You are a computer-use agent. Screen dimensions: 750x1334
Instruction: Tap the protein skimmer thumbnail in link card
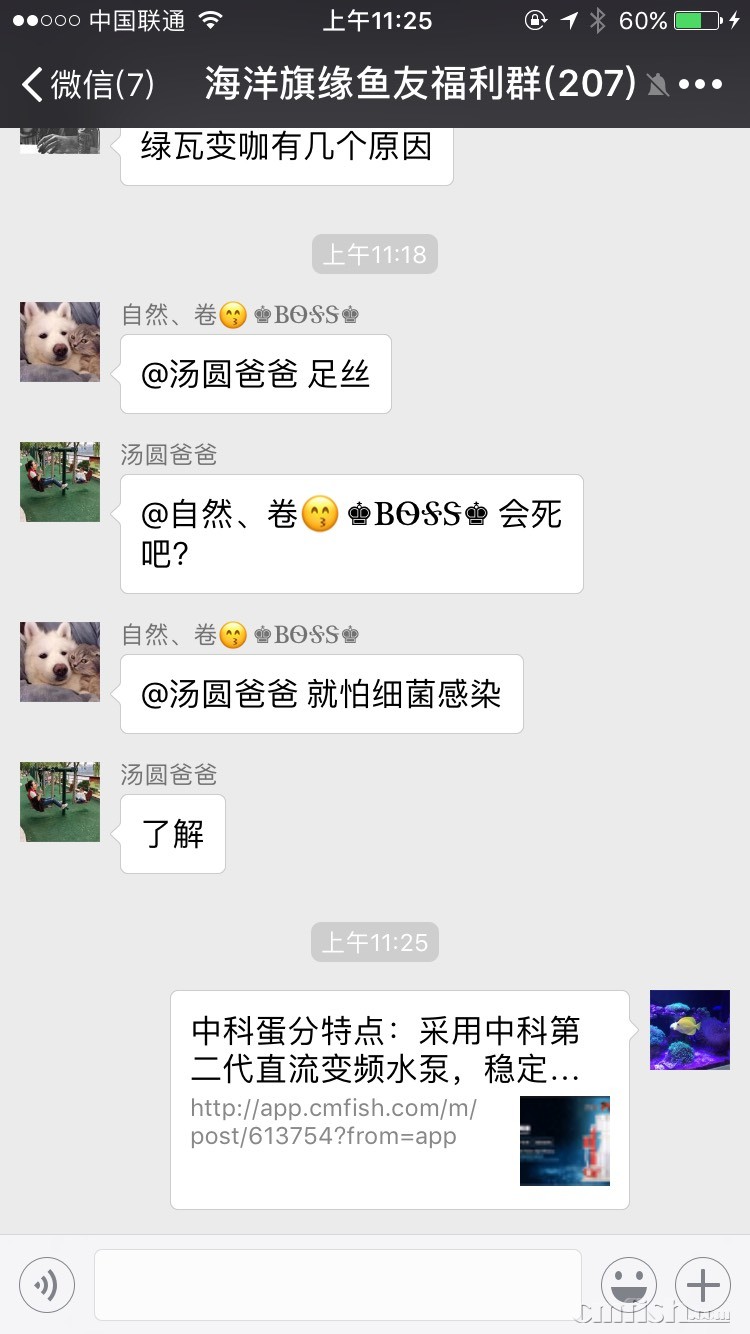[564, 1141]
